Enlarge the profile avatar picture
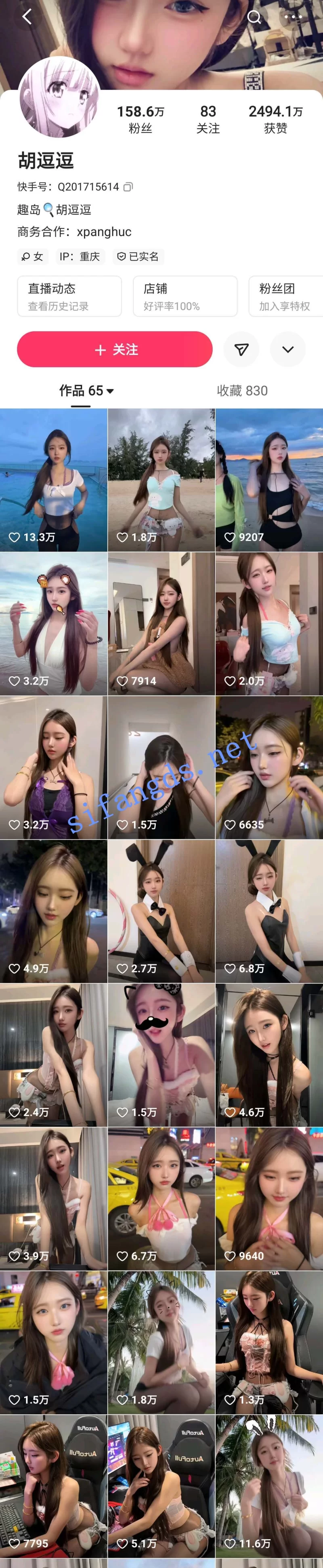323x1568 pixels. point(60,97)
